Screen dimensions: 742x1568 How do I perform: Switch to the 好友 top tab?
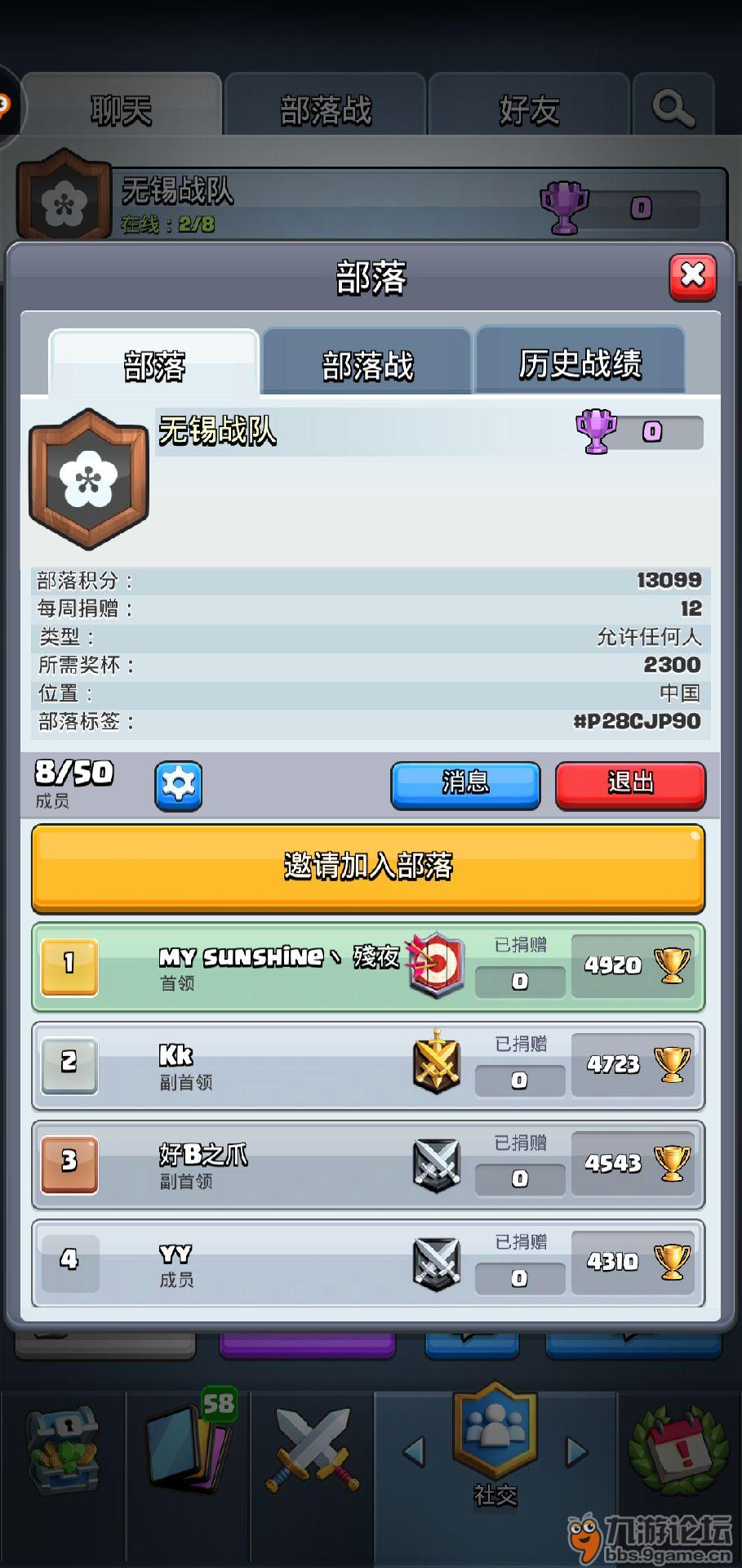tap(529, 108)
